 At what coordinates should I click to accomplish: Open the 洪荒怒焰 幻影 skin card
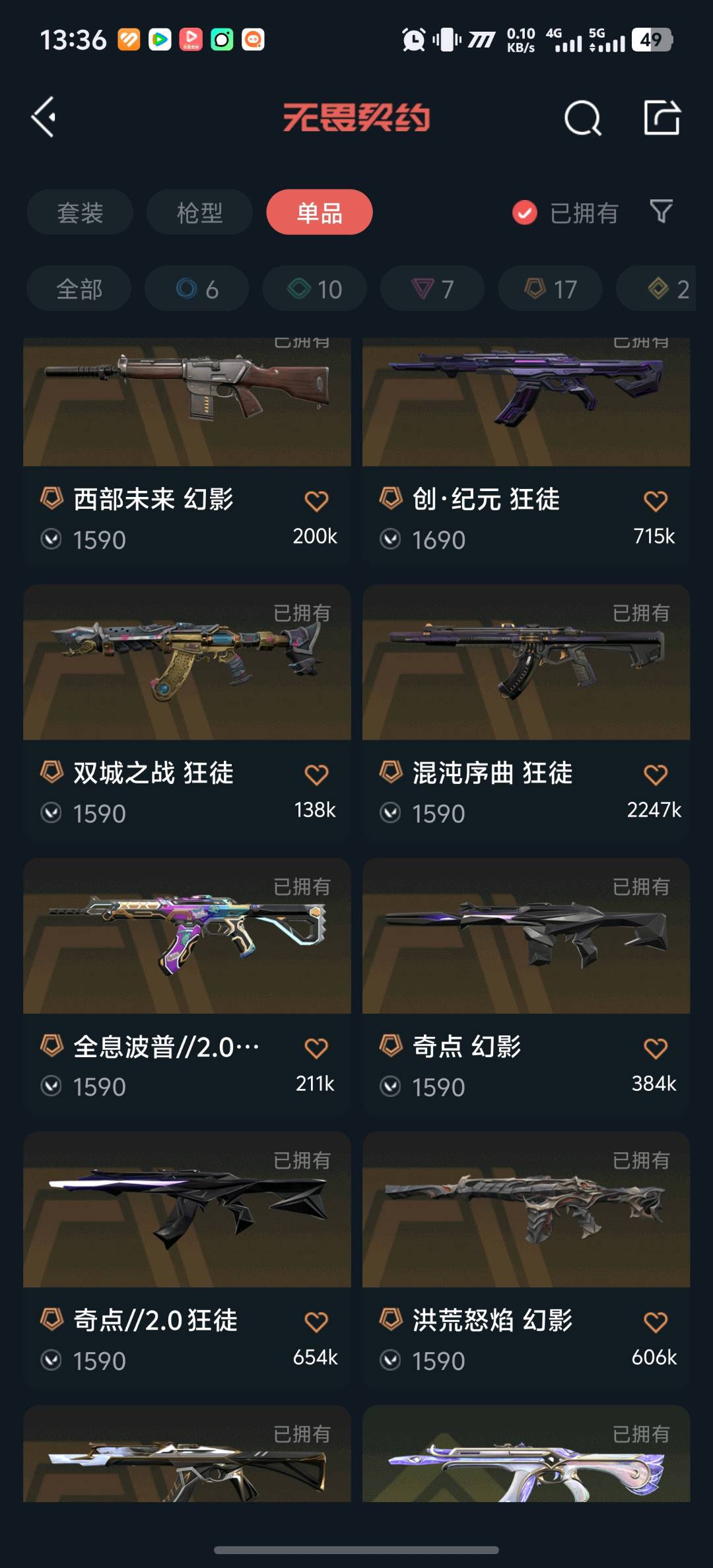pyautogui.click(x=526, y=1260)
